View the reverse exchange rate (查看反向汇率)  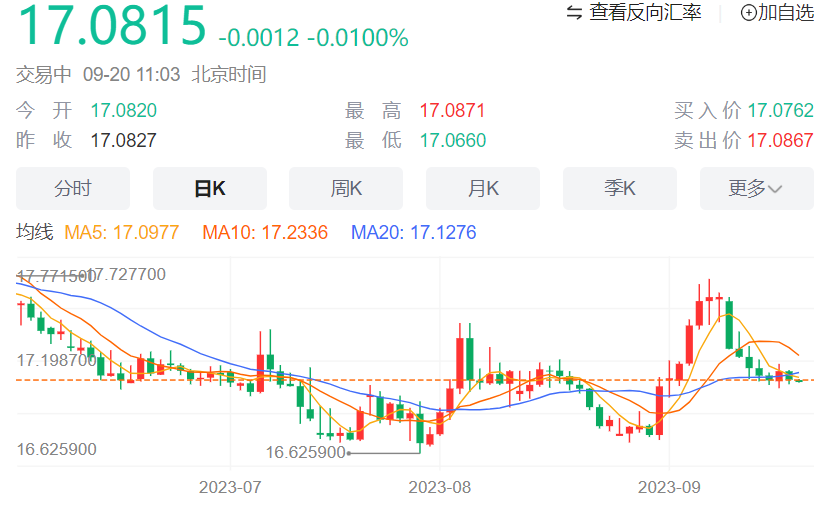point(634,13)
